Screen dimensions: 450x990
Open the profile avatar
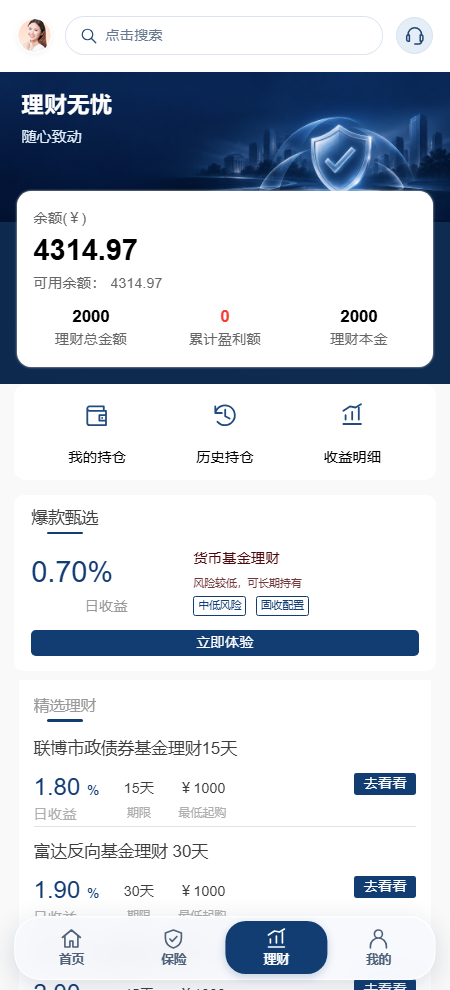coord(35,35)
